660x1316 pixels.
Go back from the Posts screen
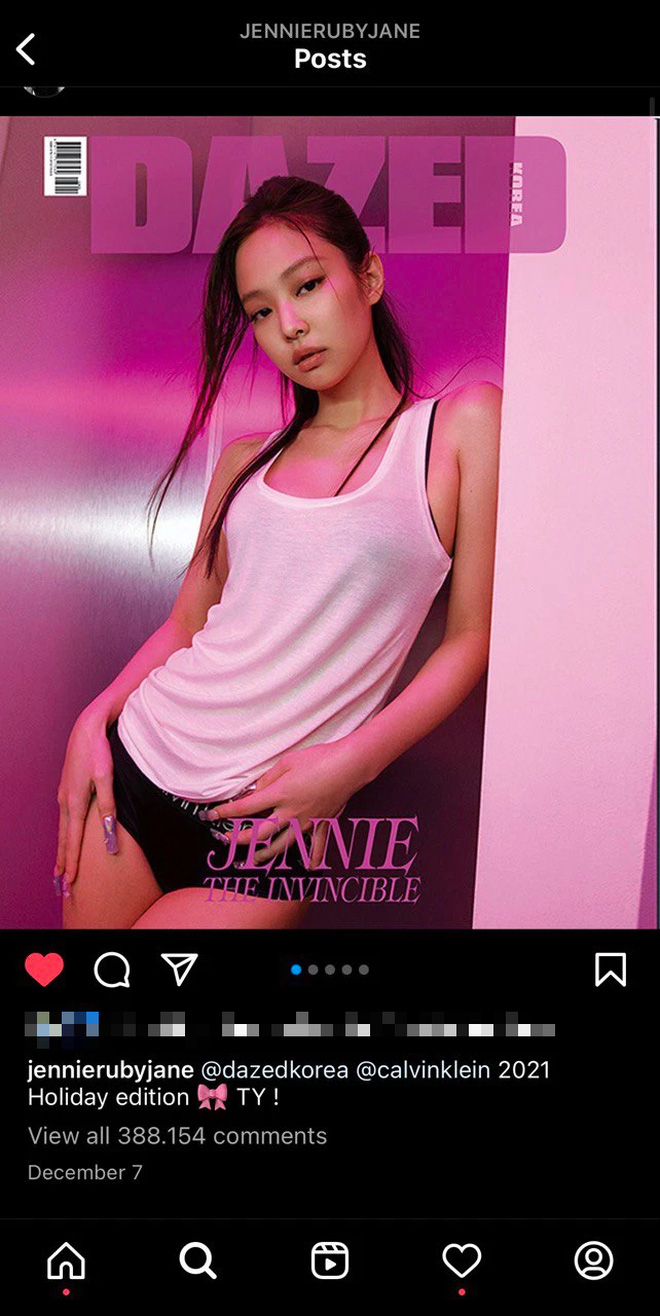pyautogui.click(x=26, y=48)
